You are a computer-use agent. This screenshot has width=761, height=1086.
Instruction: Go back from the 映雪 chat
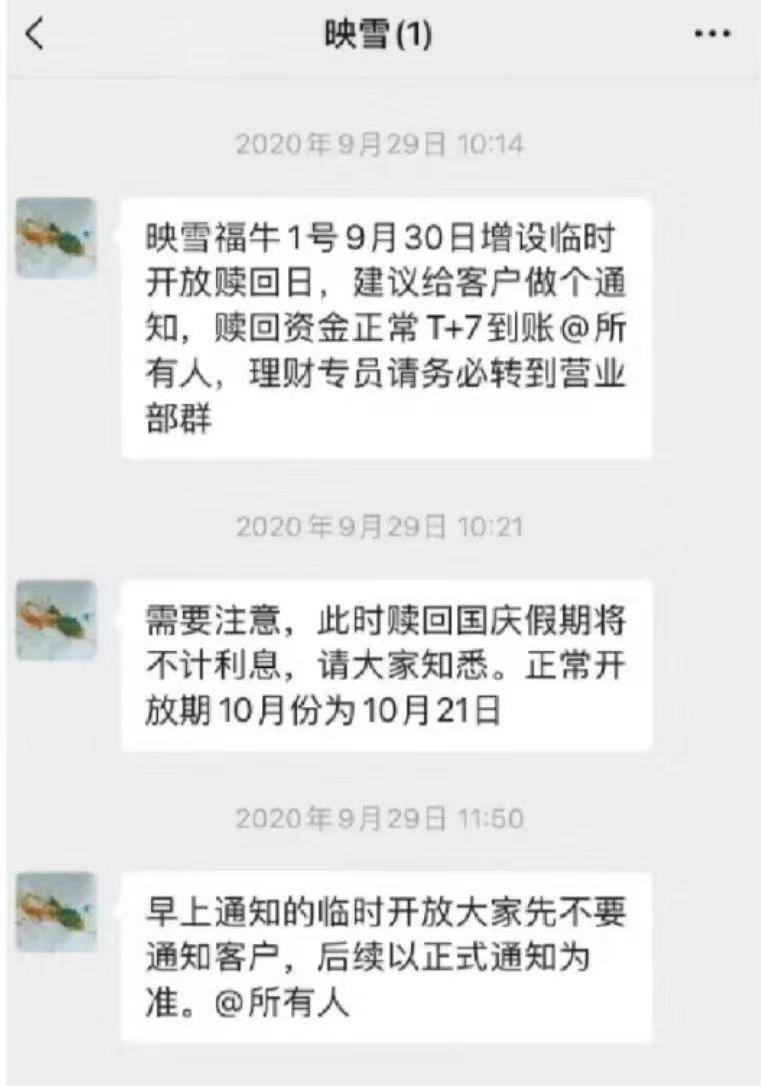click(x=34, y=35)
